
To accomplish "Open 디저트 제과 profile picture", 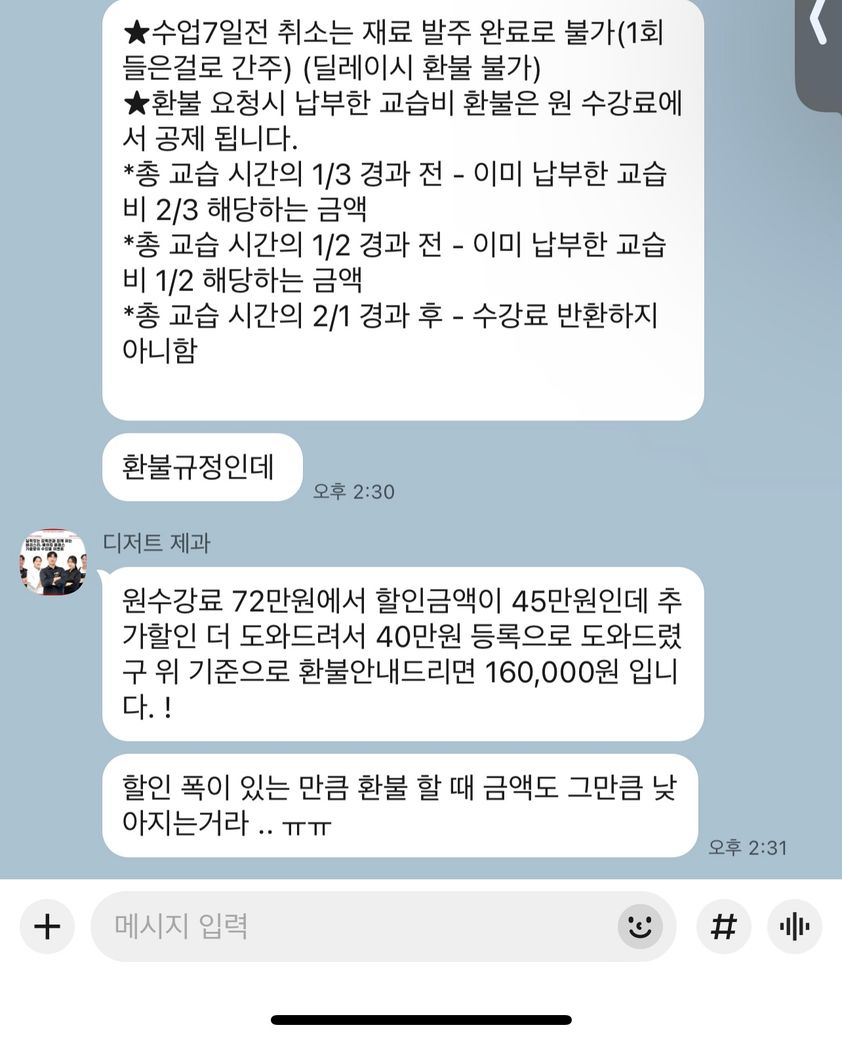I will pos(53,563).
